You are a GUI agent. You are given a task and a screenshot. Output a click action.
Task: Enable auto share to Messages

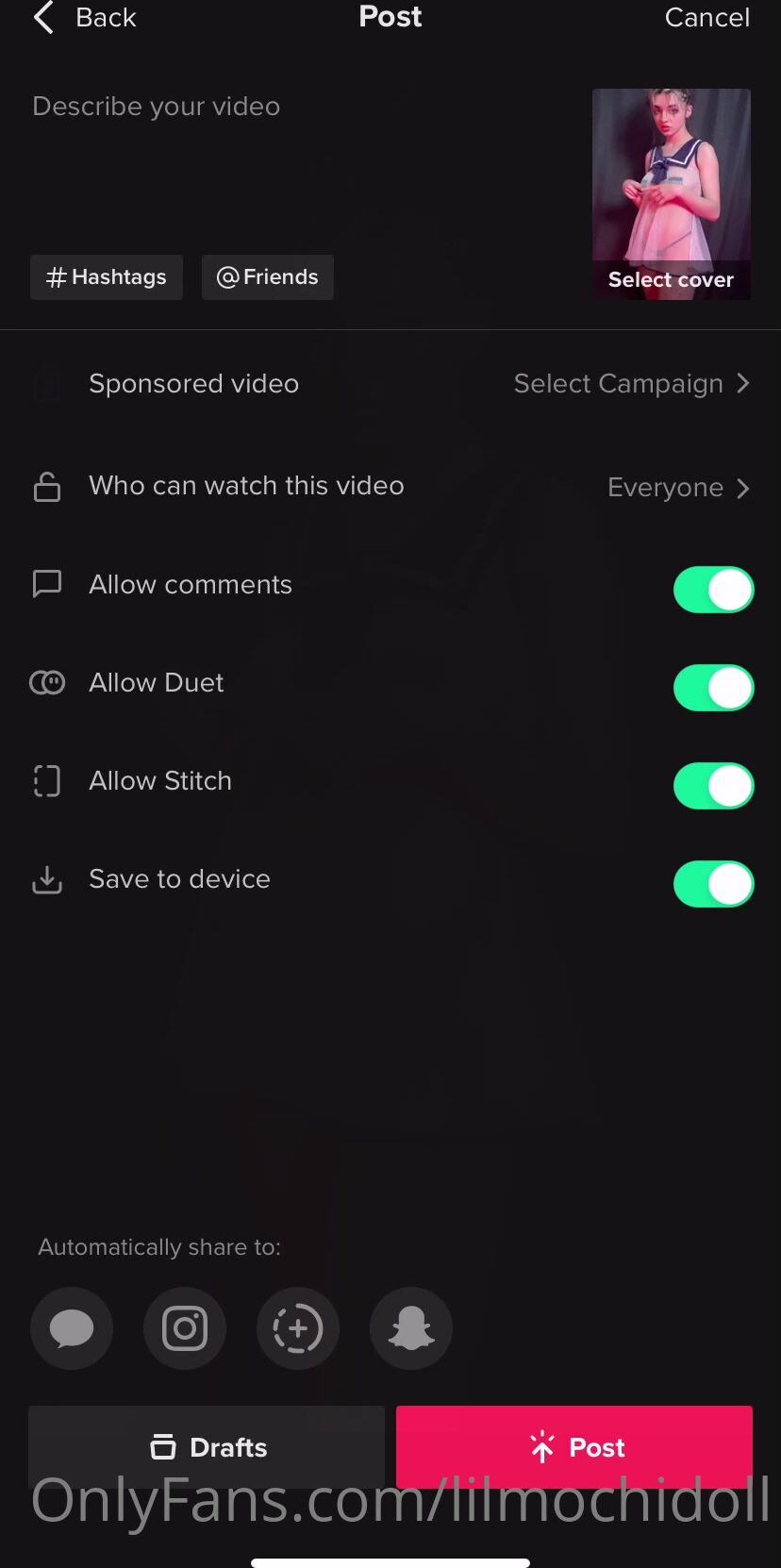point(72,1328)
